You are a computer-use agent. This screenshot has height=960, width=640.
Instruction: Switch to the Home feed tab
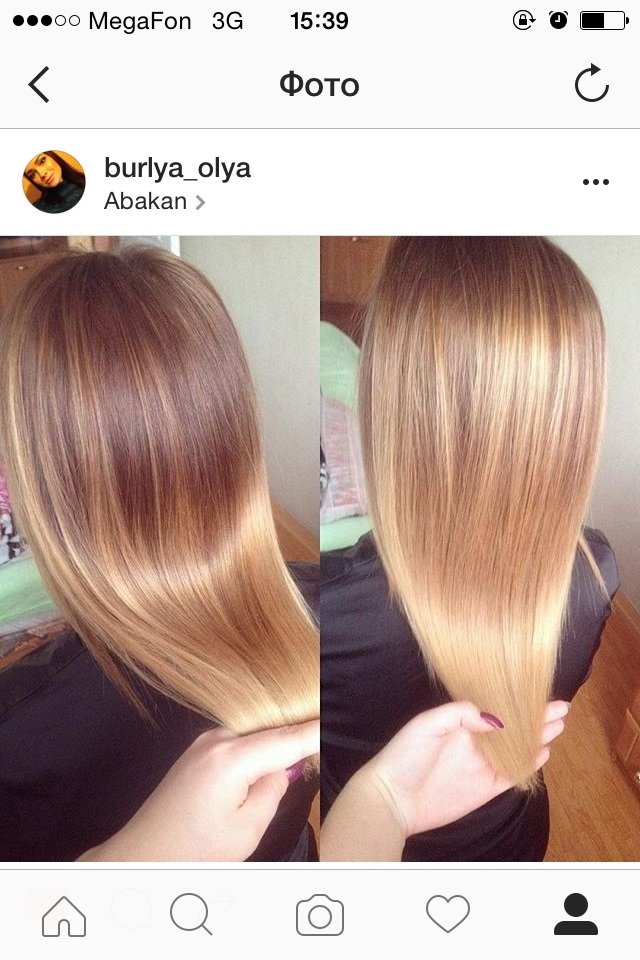click(x=64, y=915)
